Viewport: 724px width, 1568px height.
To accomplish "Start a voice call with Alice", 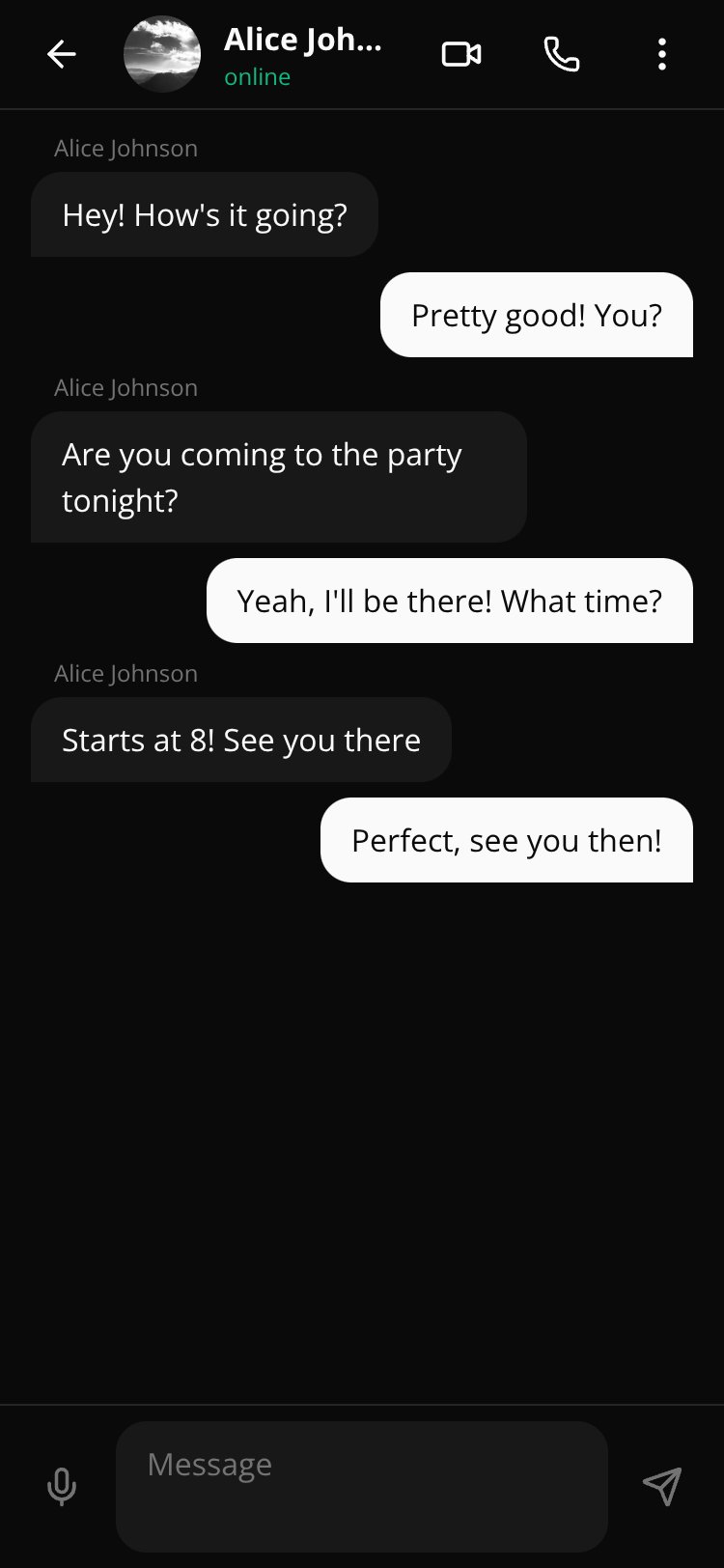I will click(x=562, y=54).
